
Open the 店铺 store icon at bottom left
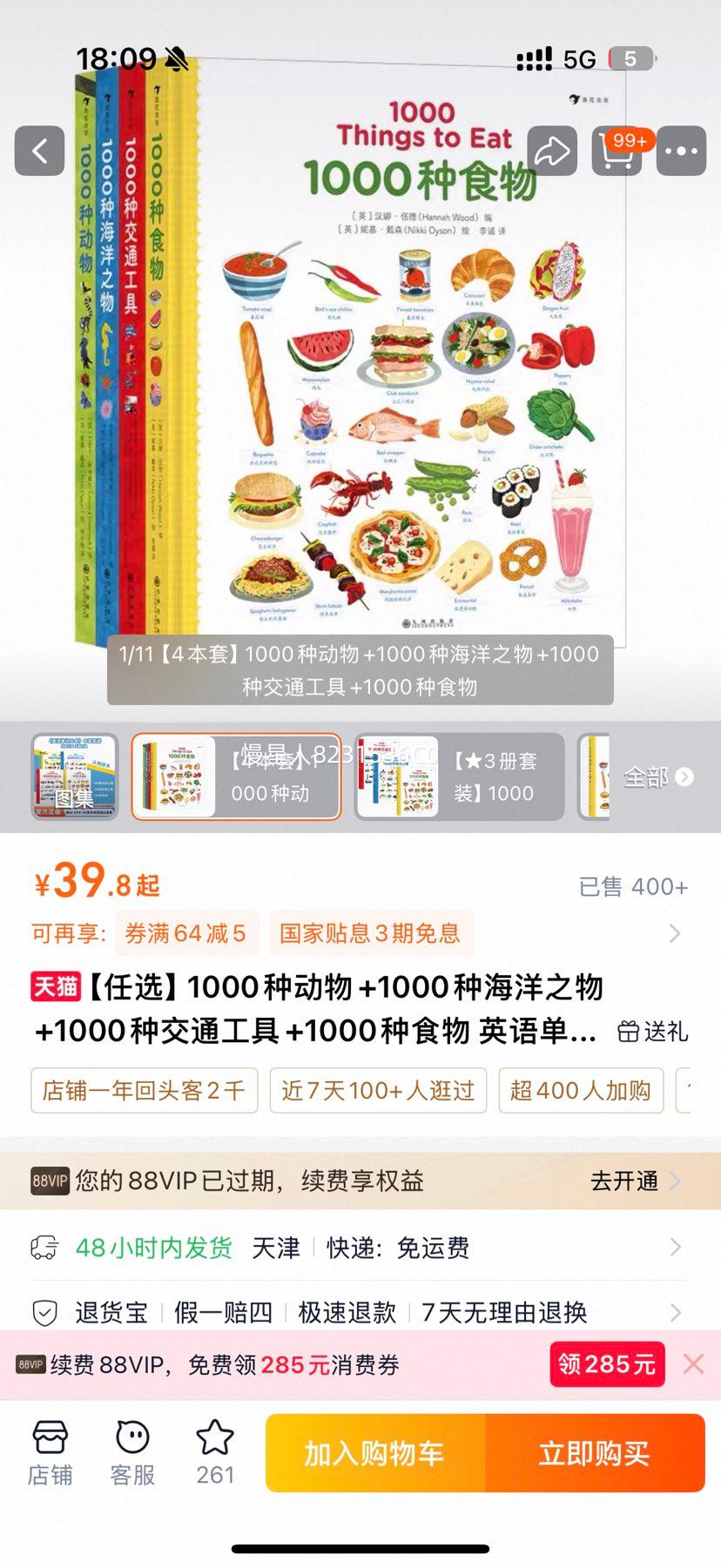pyautogui.click(x=50, y=1450)
